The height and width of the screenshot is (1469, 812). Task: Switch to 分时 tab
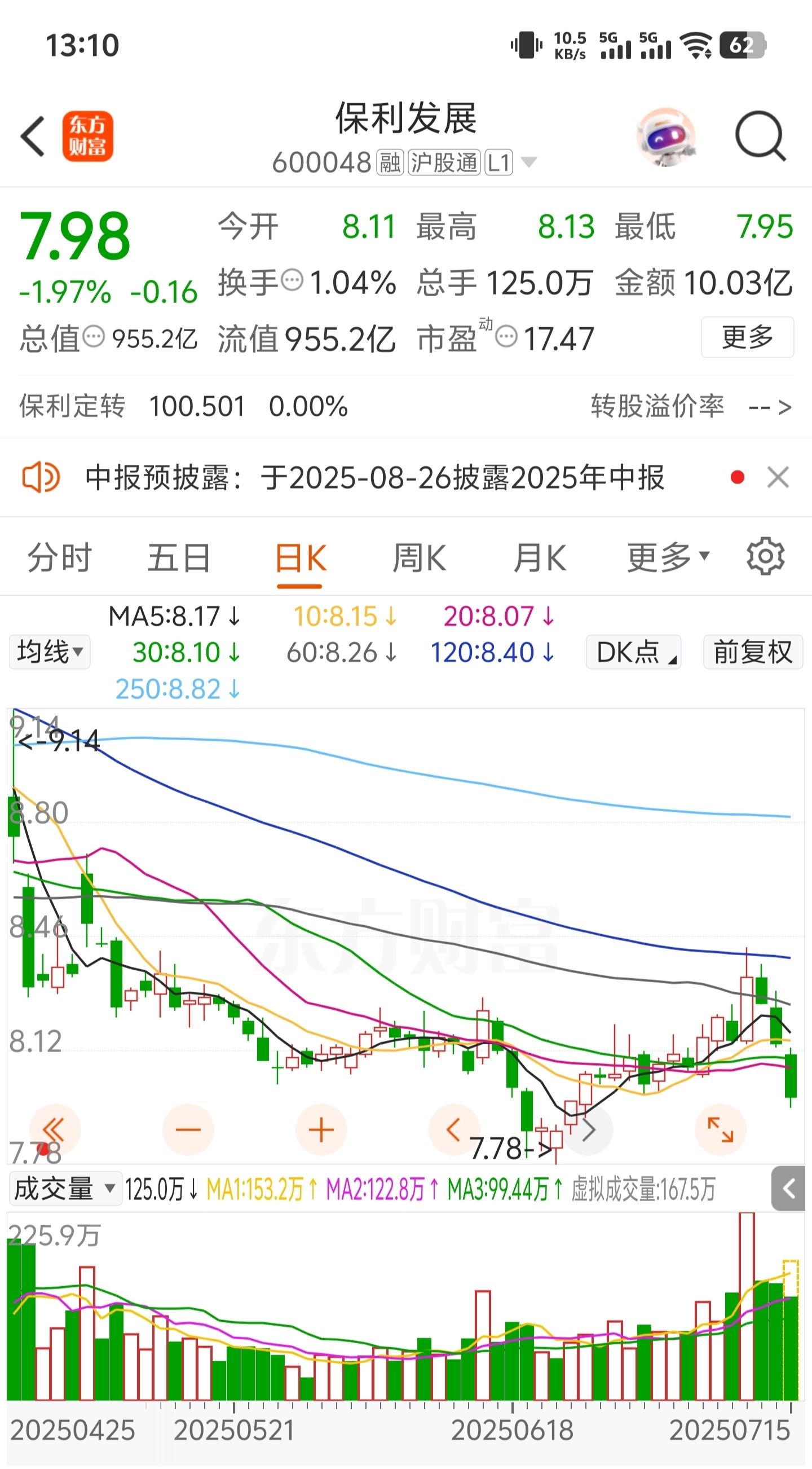click(60, 557)
